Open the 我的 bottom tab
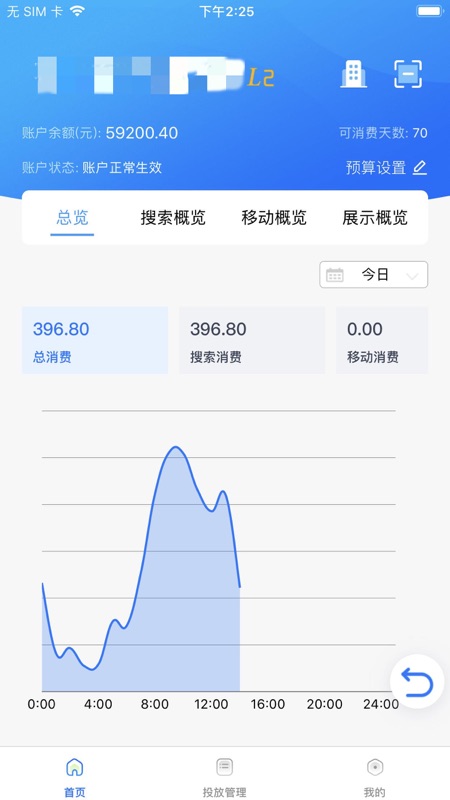The width and height of the screenshot is (450, 800). click(x=374, y=777)
